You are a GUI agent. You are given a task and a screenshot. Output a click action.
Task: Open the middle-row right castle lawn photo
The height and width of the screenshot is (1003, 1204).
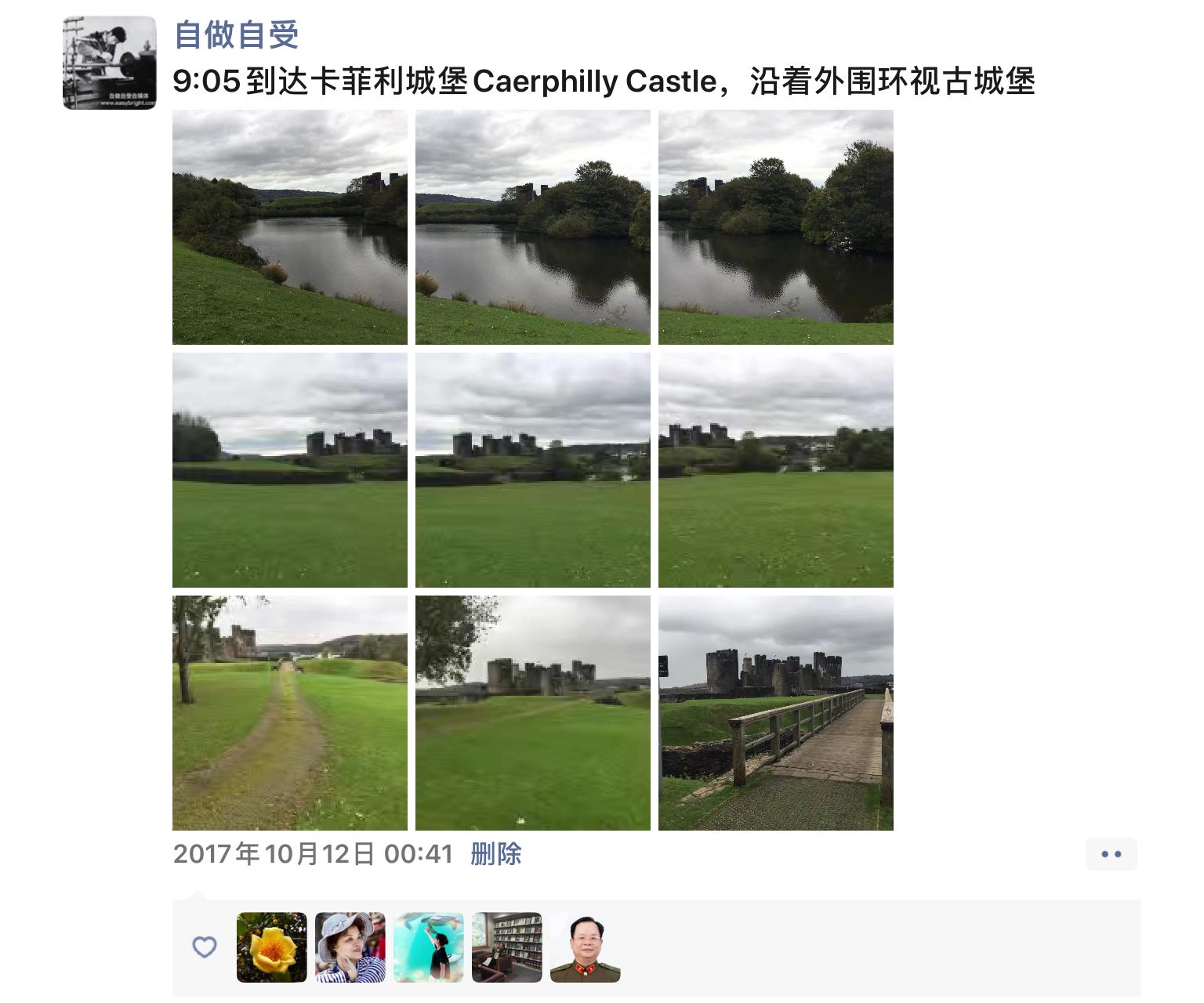pyautogui.click(x=775, y=470)
